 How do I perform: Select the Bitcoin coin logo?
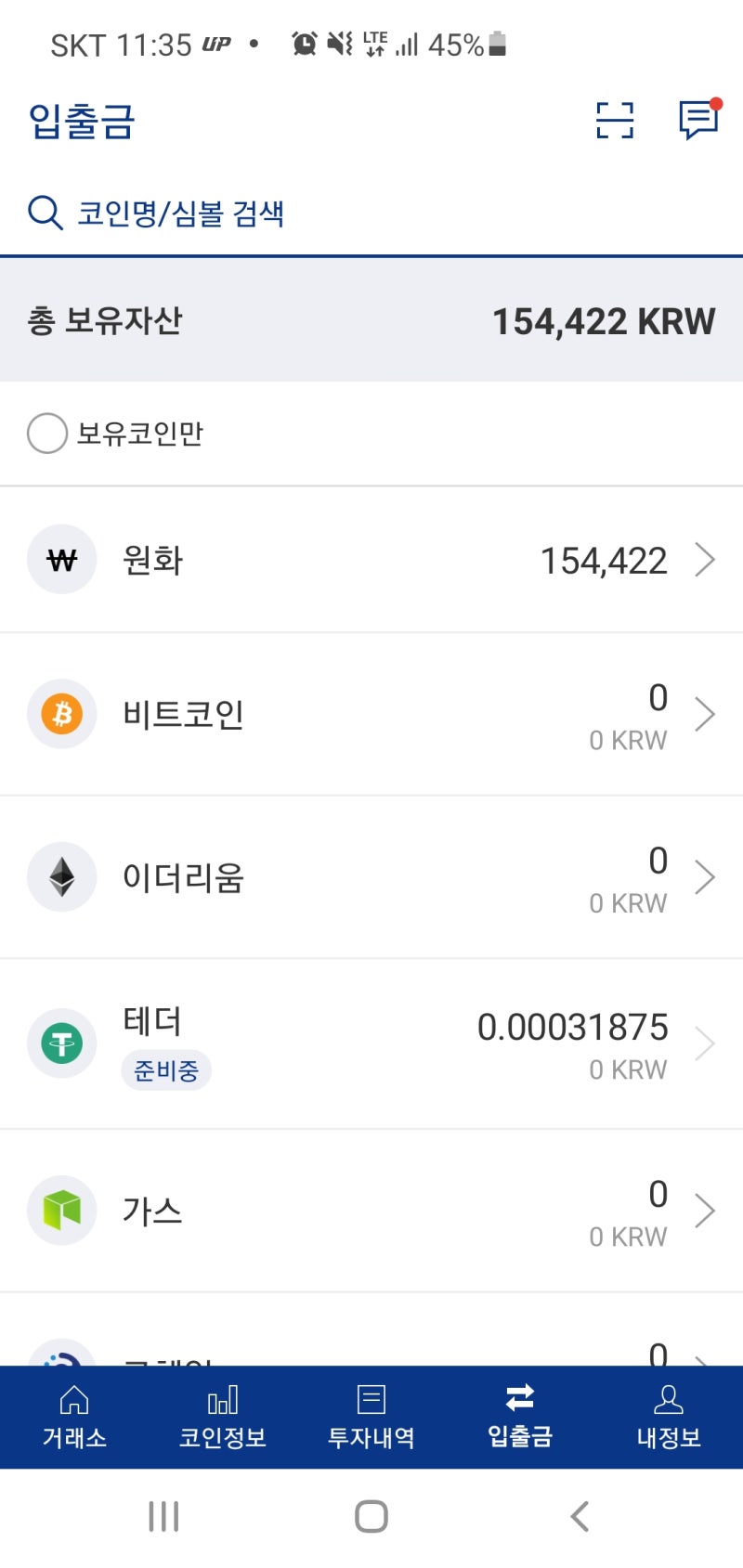click(x=61, y=713)
